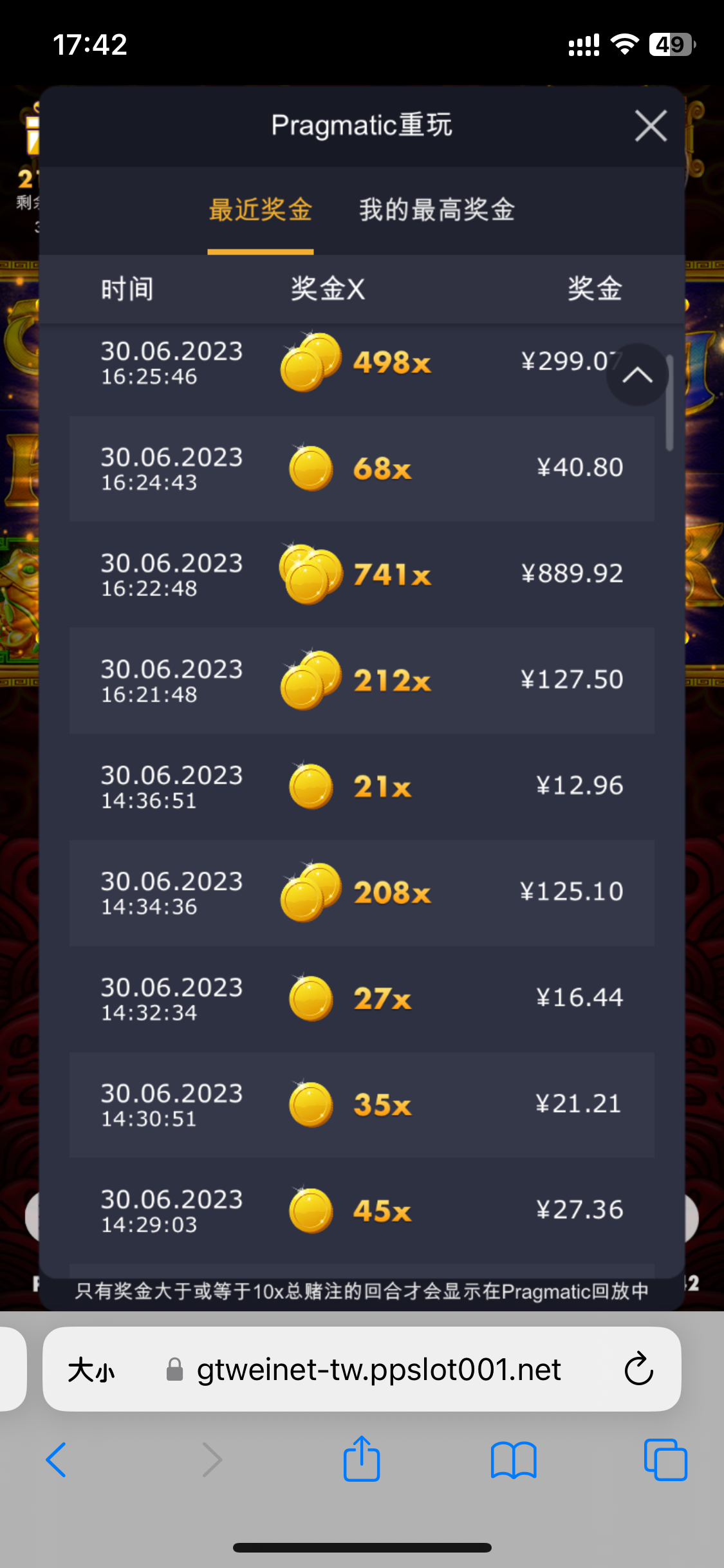
Task: Close the Pragmatic重玩 dialog
Action: tap(650, 126)
